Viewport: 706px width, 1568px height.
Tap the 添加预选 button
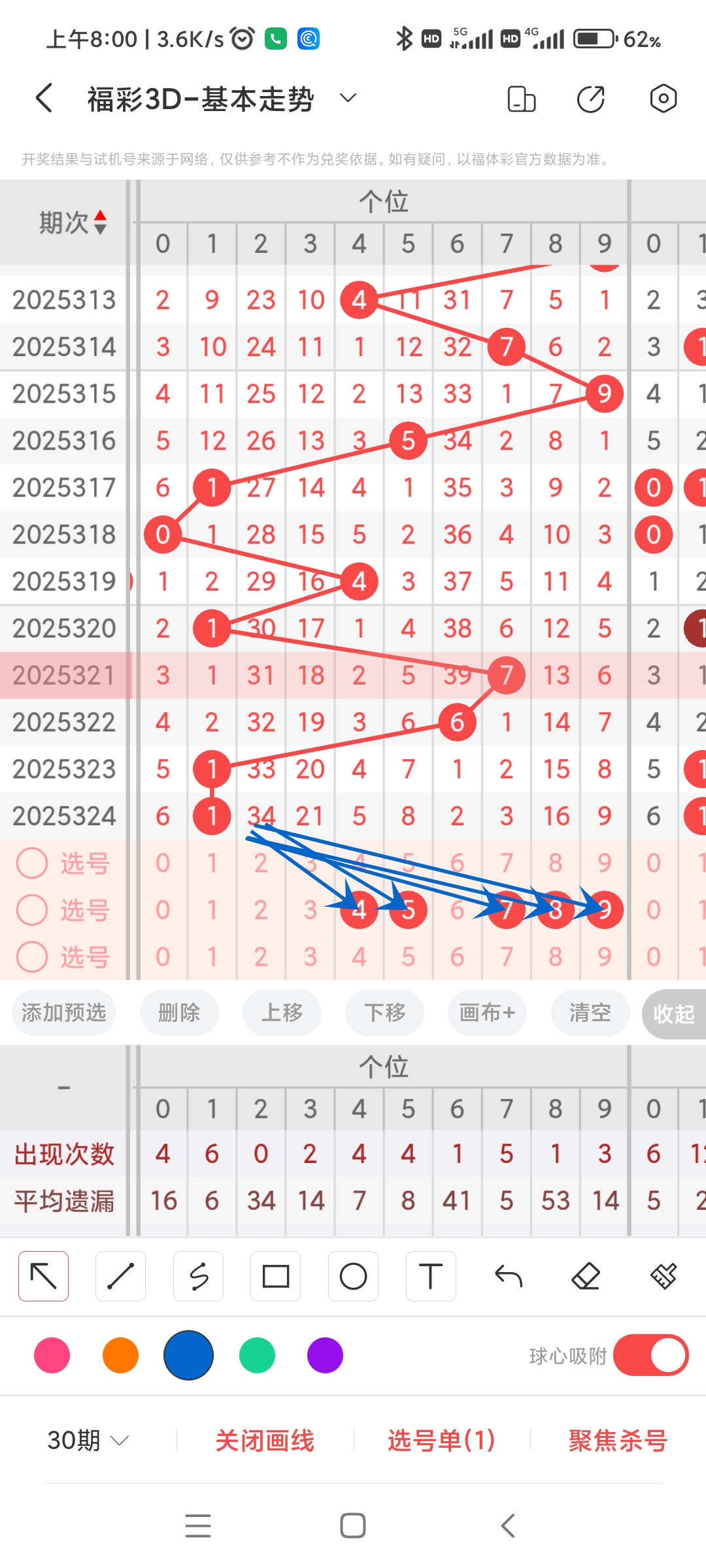click(x=64, y=1013)
